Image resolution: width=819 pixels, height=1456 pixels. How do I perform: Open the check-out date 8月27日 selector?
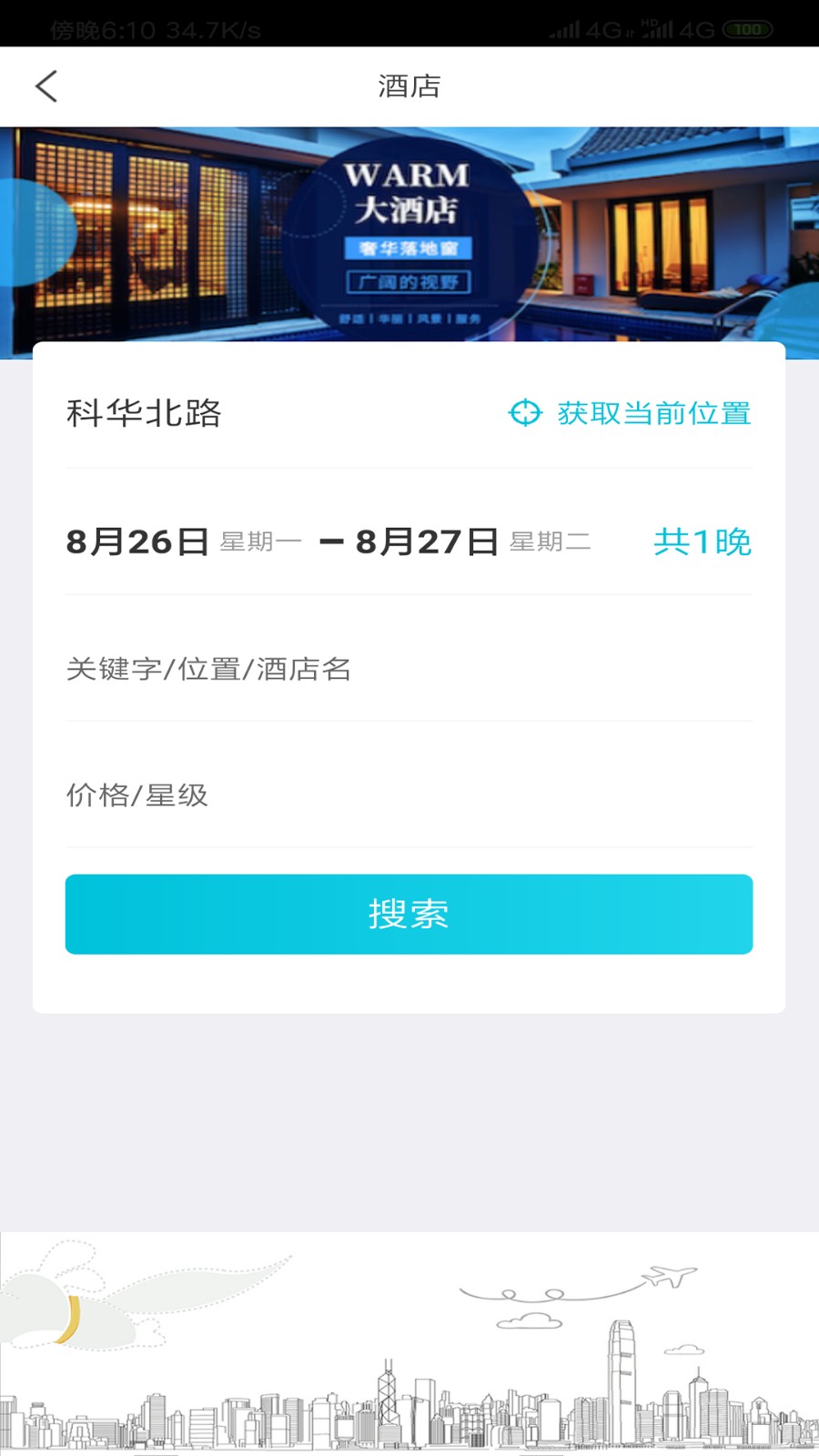coord(424,541)
